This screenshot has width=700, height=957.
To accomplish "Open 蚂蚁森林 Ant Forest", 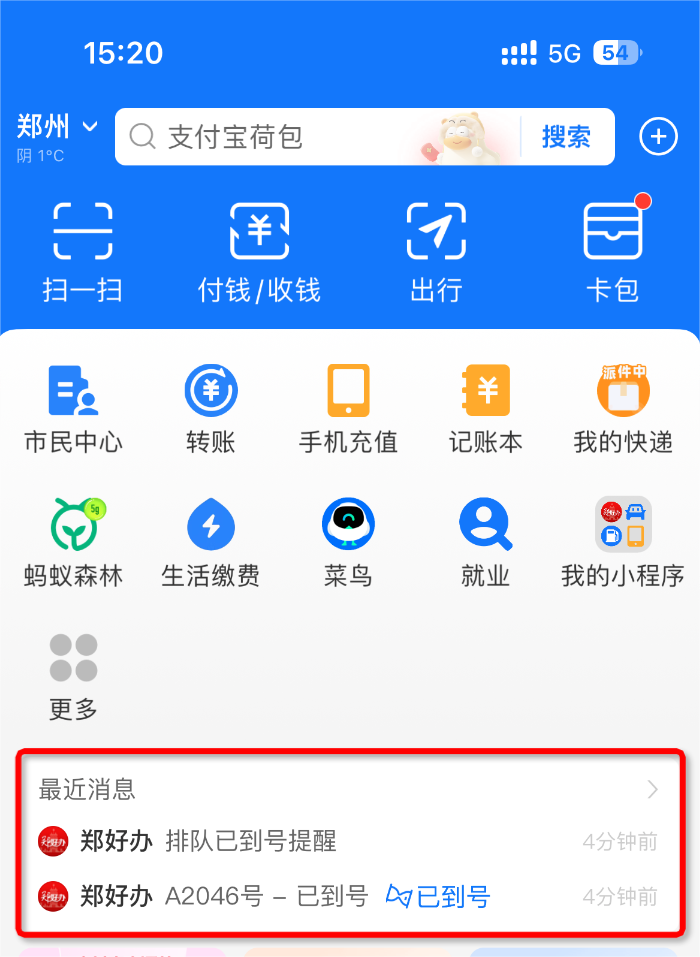I will pos(73,541).
